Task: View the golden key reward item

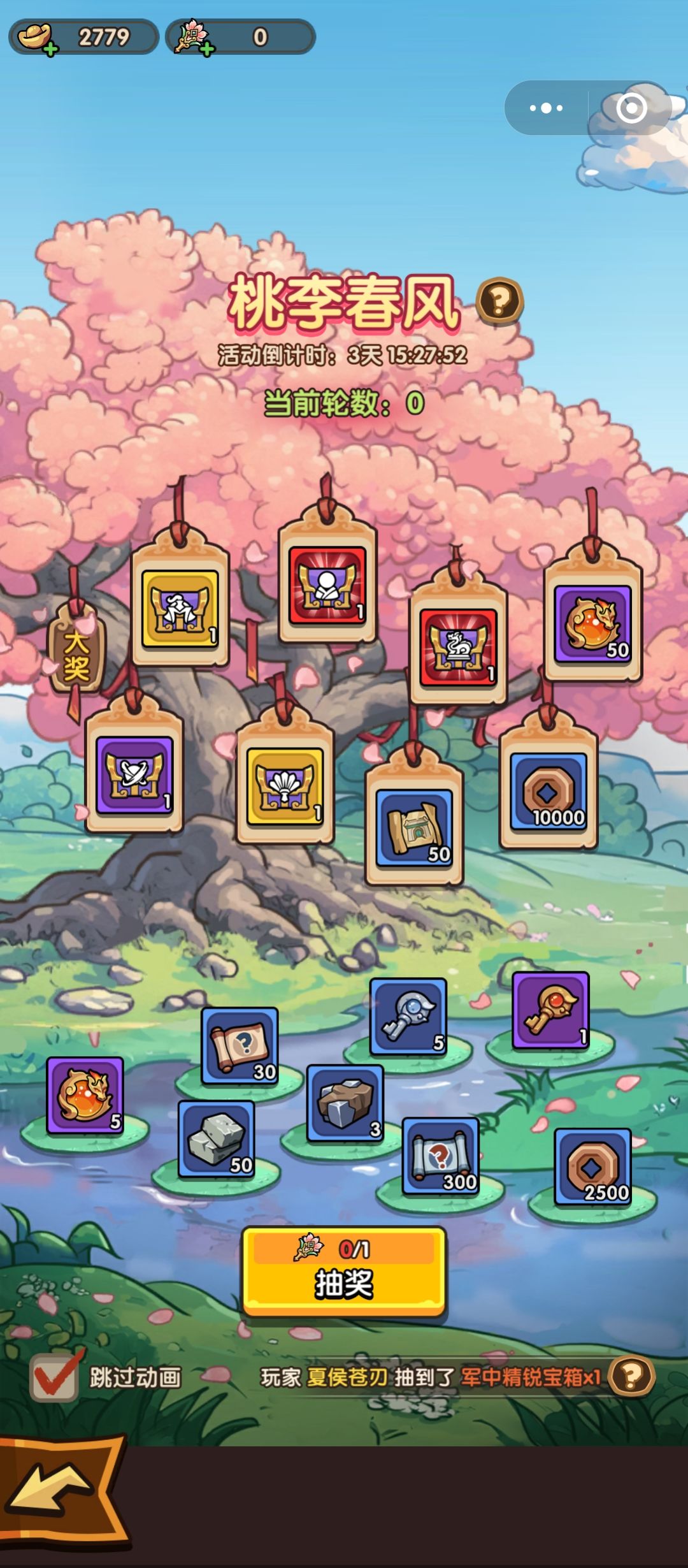Action: click(x=550, y=1010)
